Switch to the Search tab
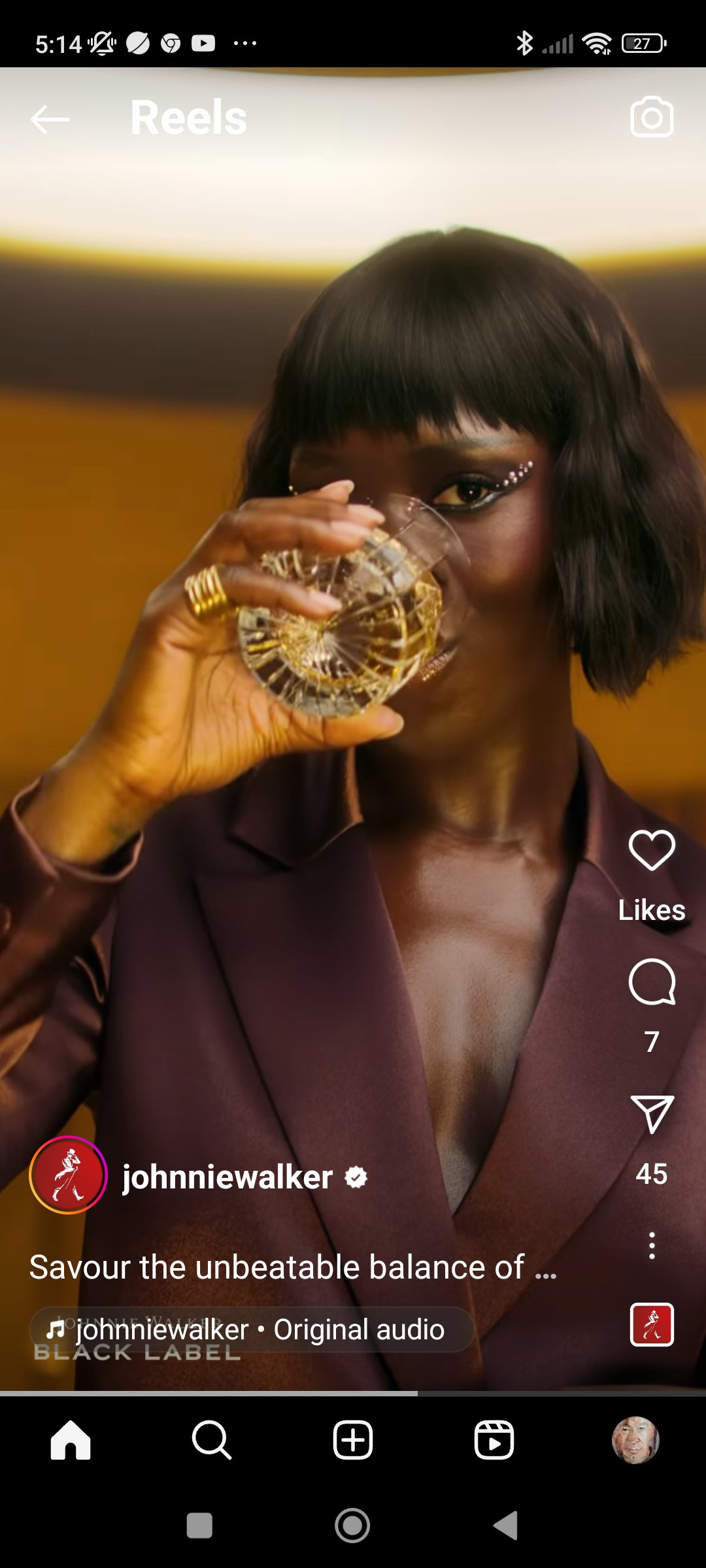Screen dimensions: 706x1568 pos(212,1440)
